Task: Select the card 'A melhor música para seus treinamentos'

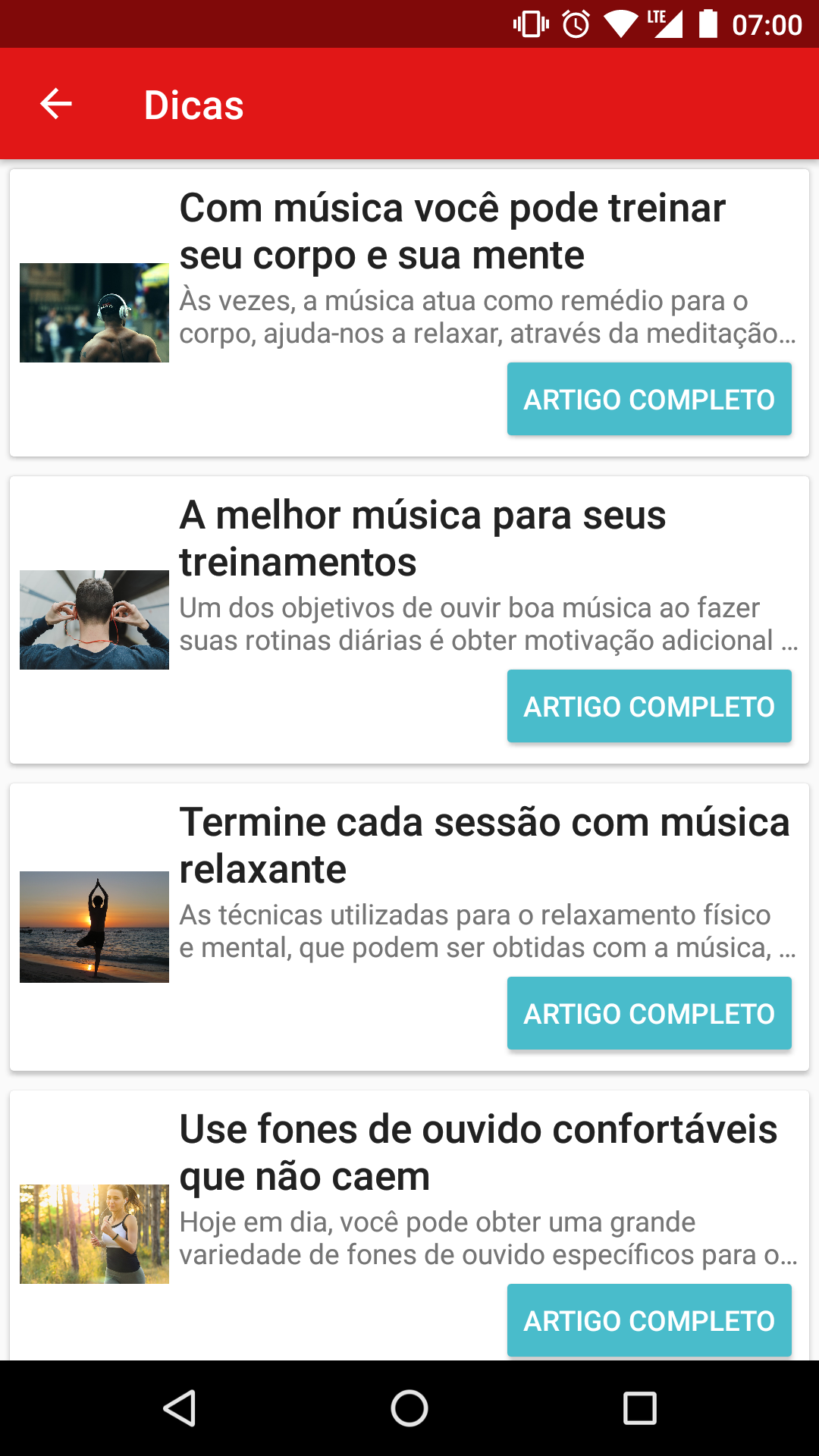Action: (x=422, y=538)
